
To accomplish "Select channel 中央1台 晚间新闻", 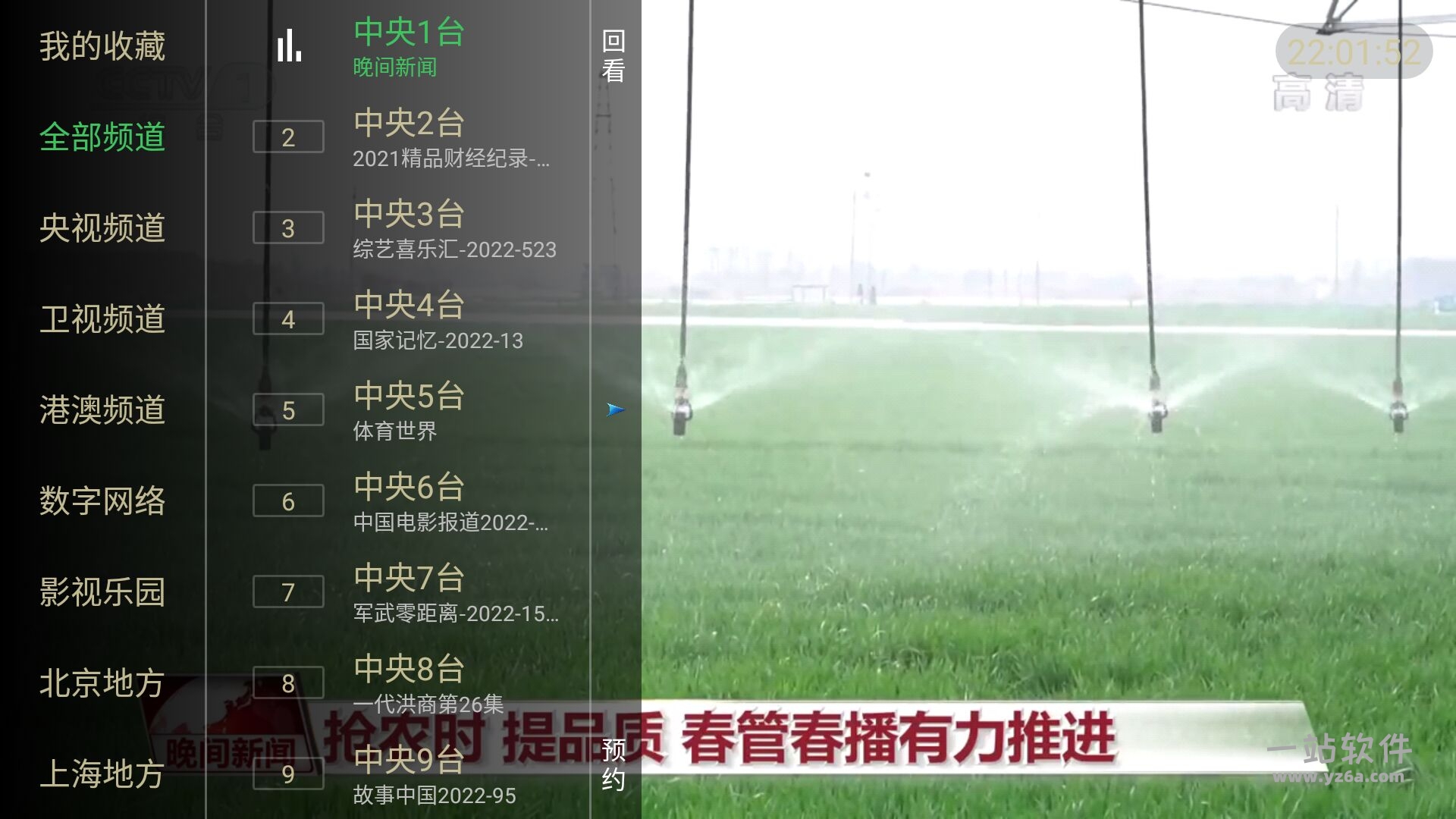I will [x=409, y=47].
